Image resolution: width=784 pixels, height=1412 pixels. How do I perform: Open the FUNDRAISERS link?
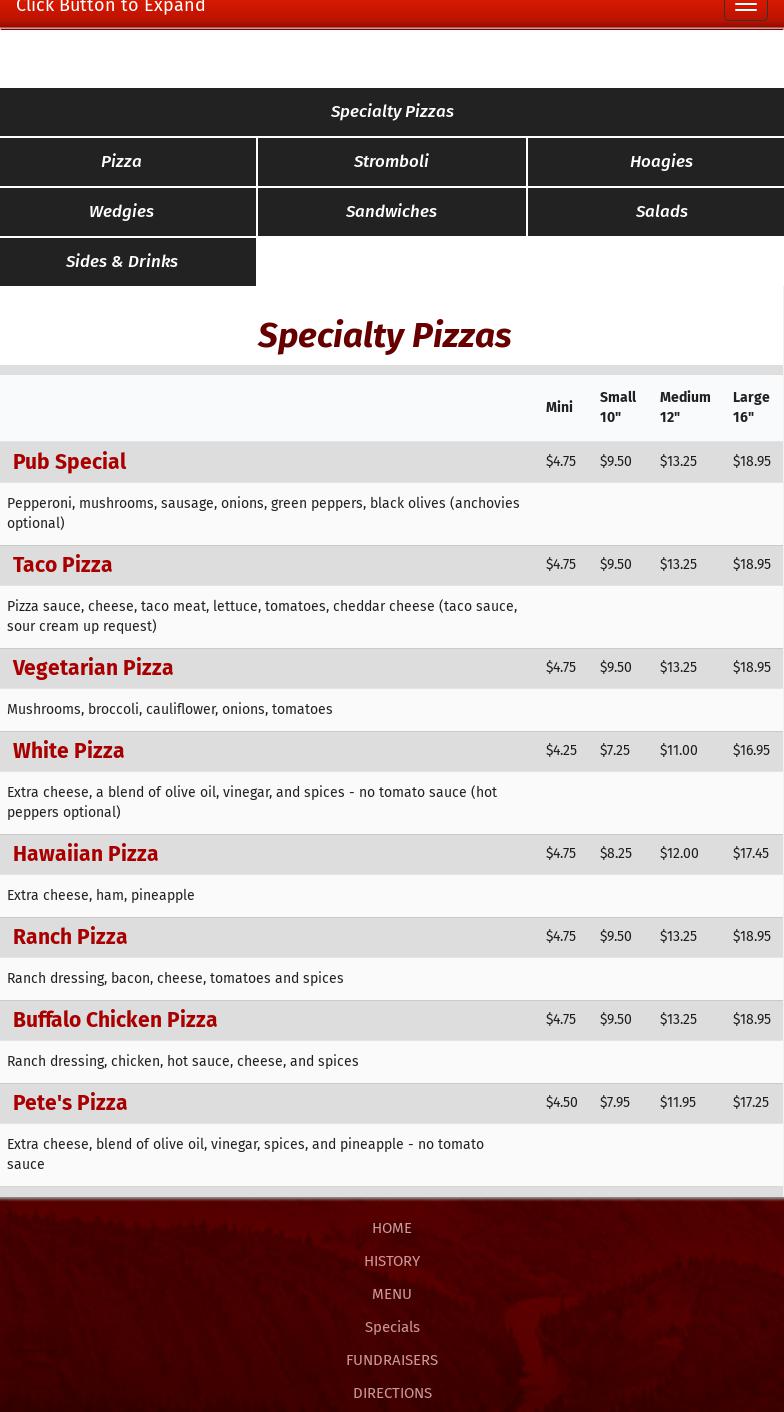pyautogui.click(x=392, y=1360)
